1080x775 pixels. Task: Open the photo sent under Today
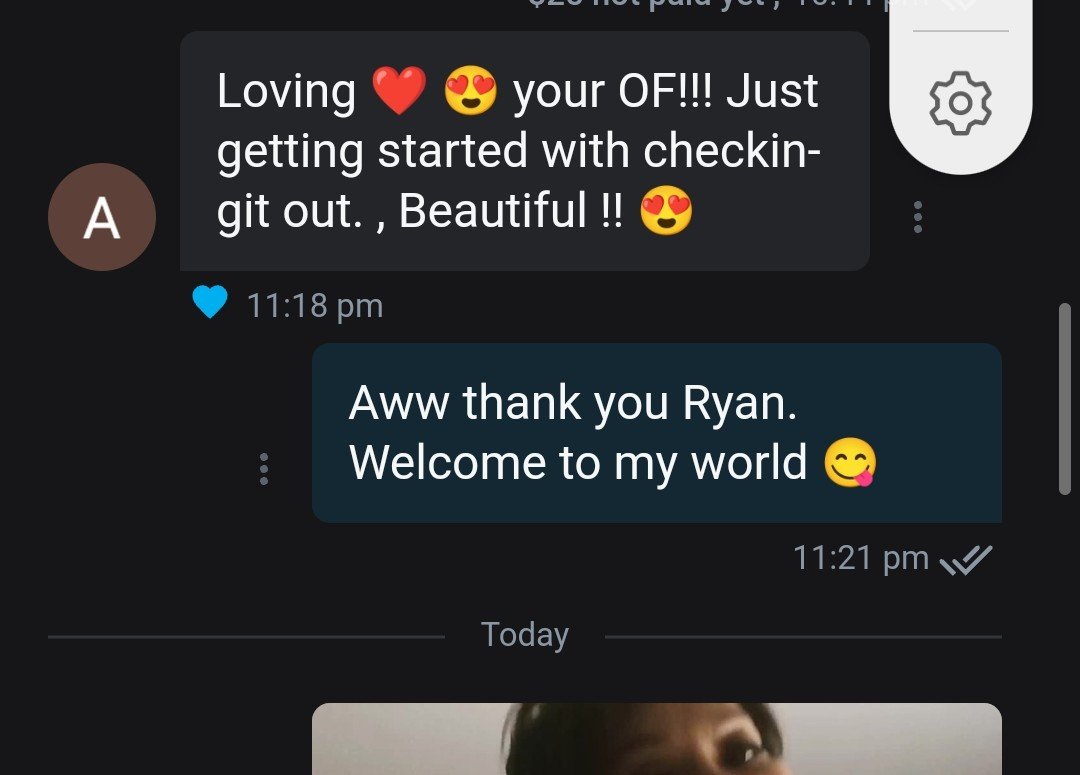click(x=656, y=739)
